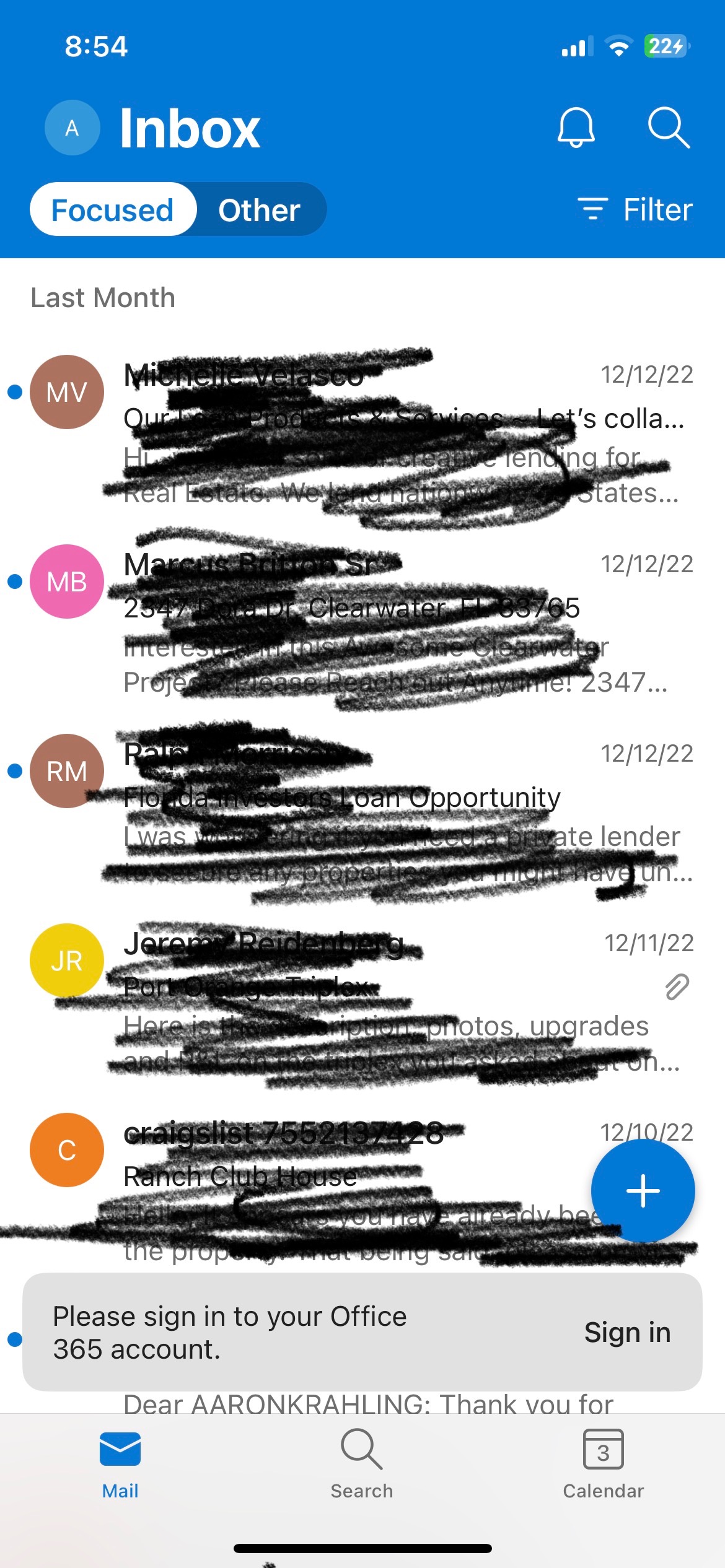Switch to the Calendar tab

tap(603, 1464)
